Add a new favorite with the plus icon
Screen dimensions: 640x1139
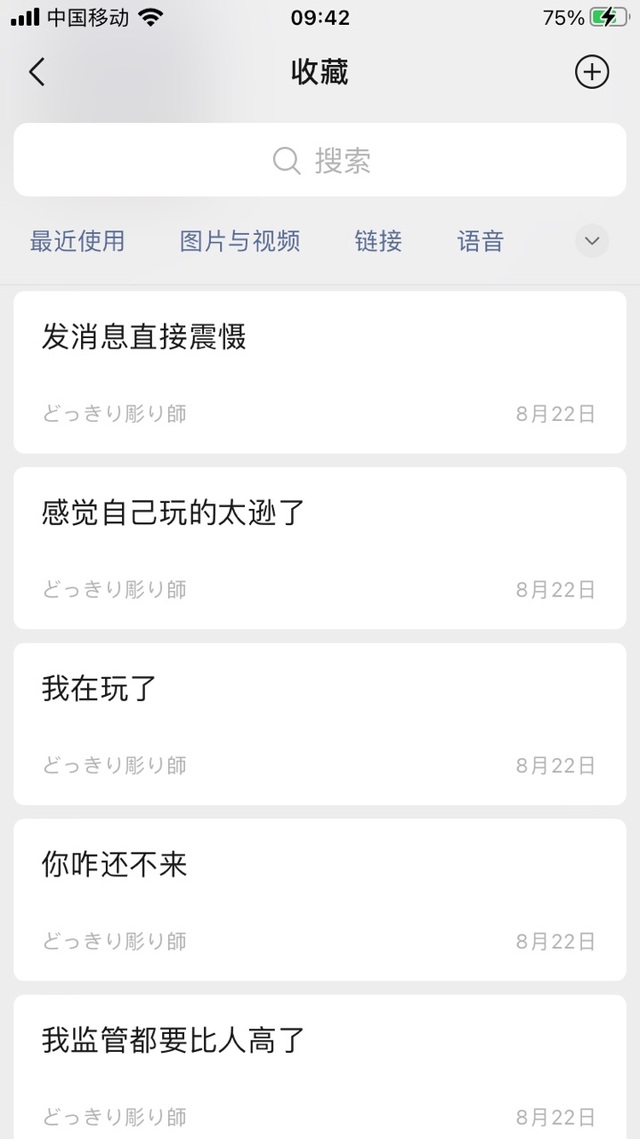592,72
